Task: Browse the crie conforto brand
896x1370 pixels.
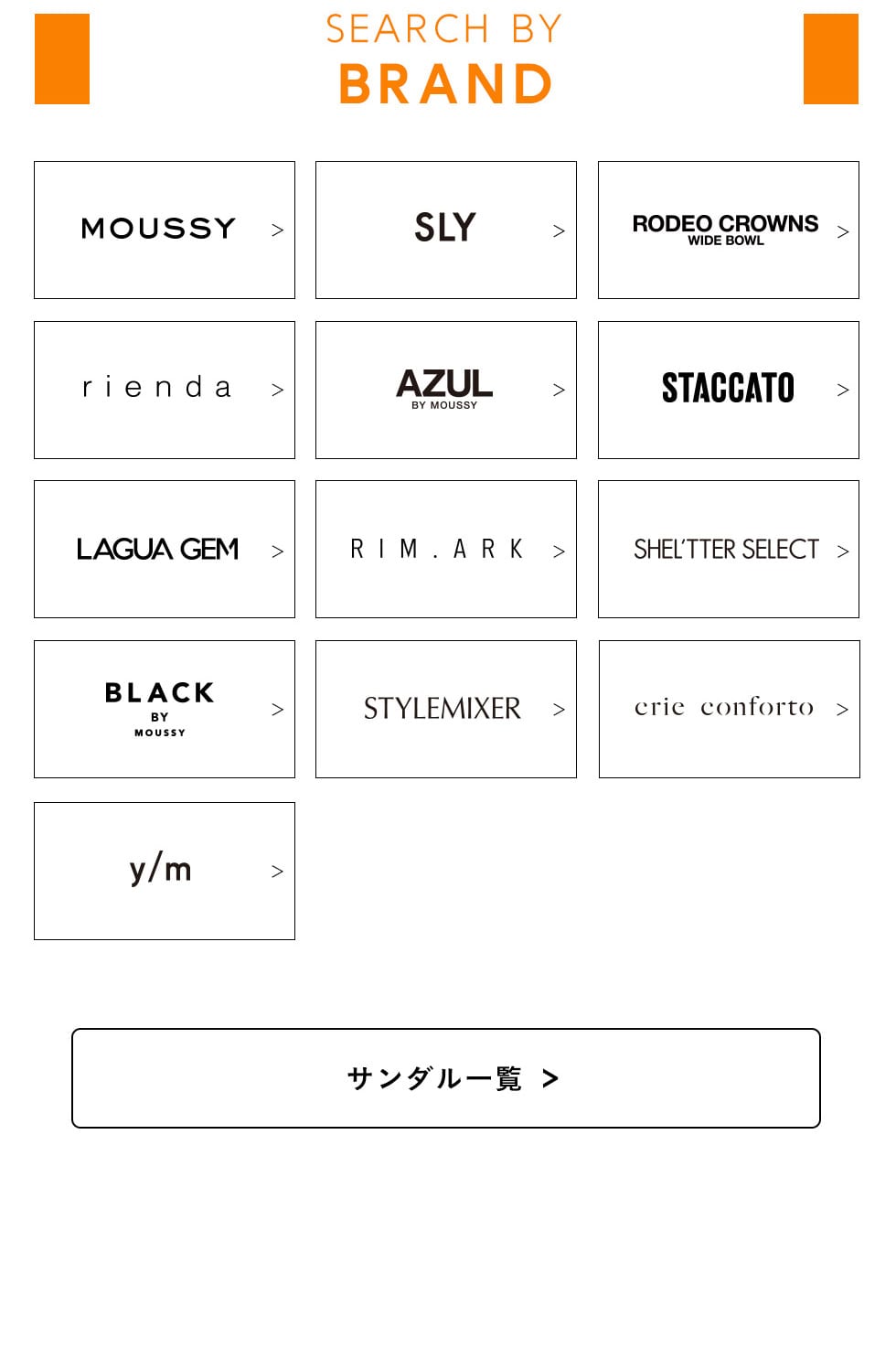Action: tap(729, 709)
